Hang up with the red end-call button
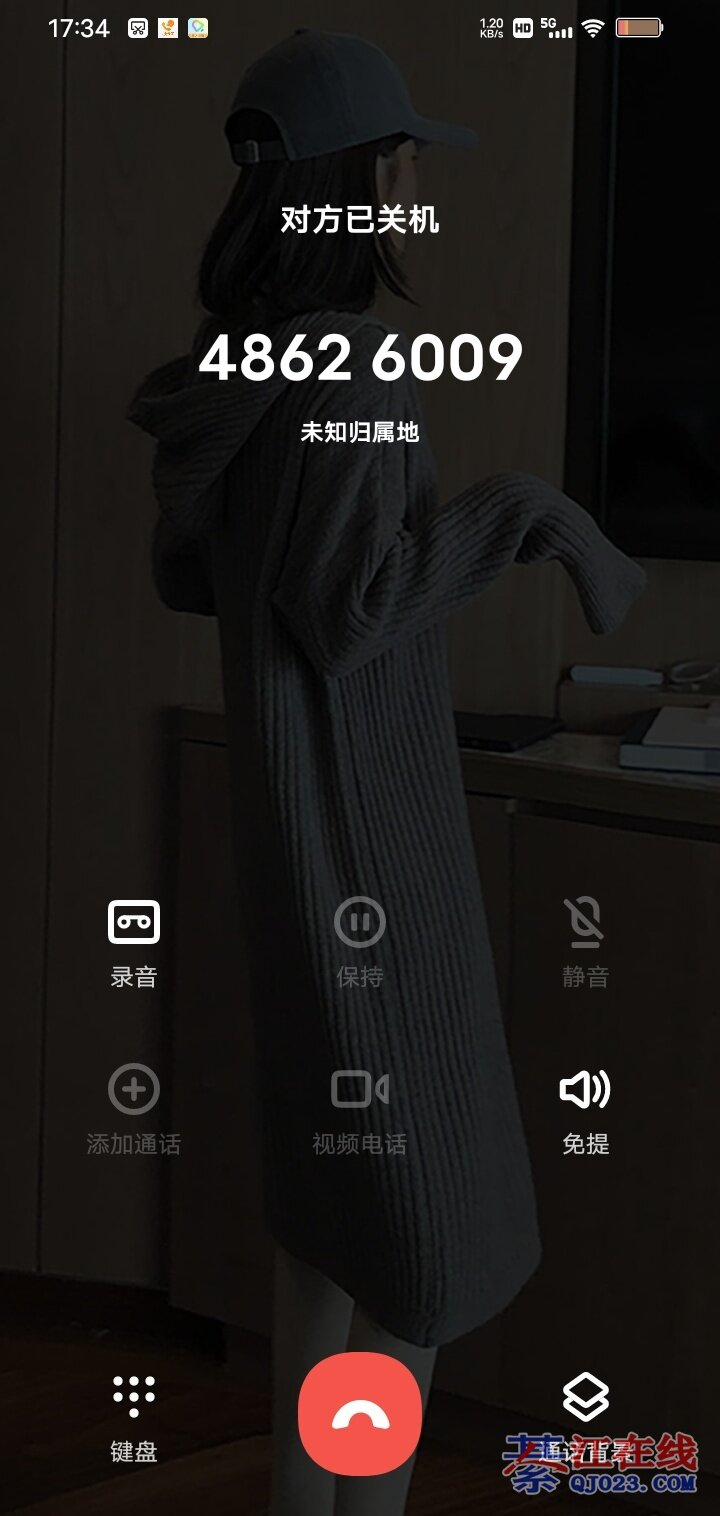Viewport: 720px width, 1516px height. click(x=360, y=1413)
